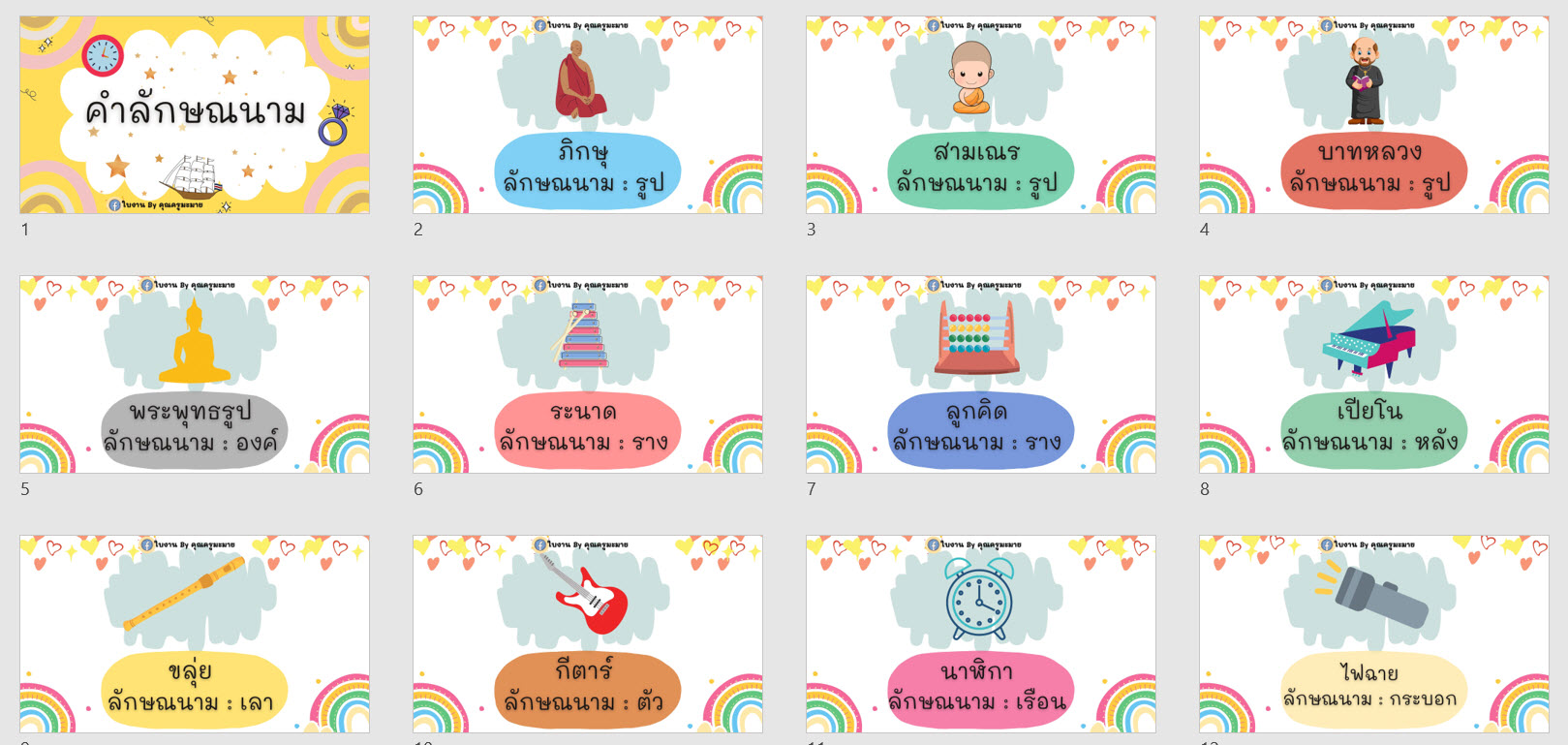
Task: Open slide 2 about ภิกษุ
Action: coord(588,114)
